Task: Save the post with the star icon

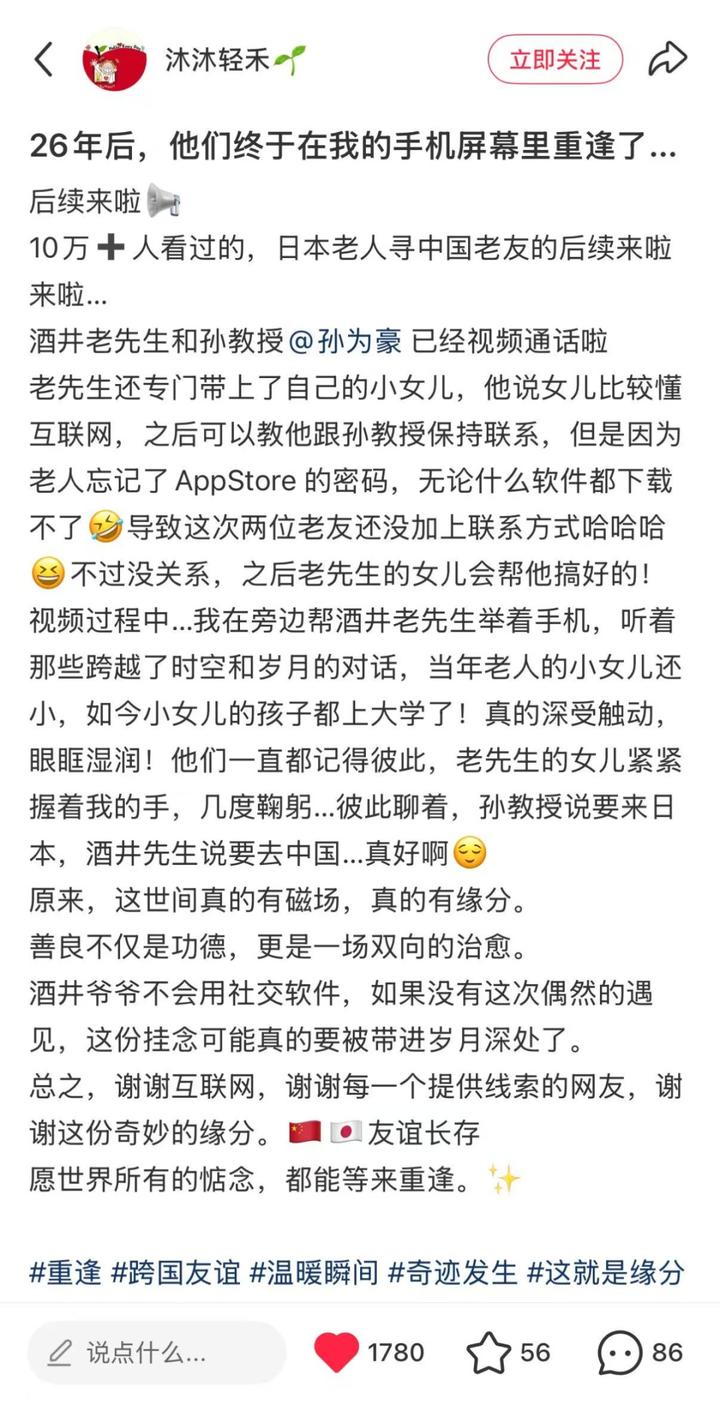Action: pyautogui.click(x=489, y=1353)
